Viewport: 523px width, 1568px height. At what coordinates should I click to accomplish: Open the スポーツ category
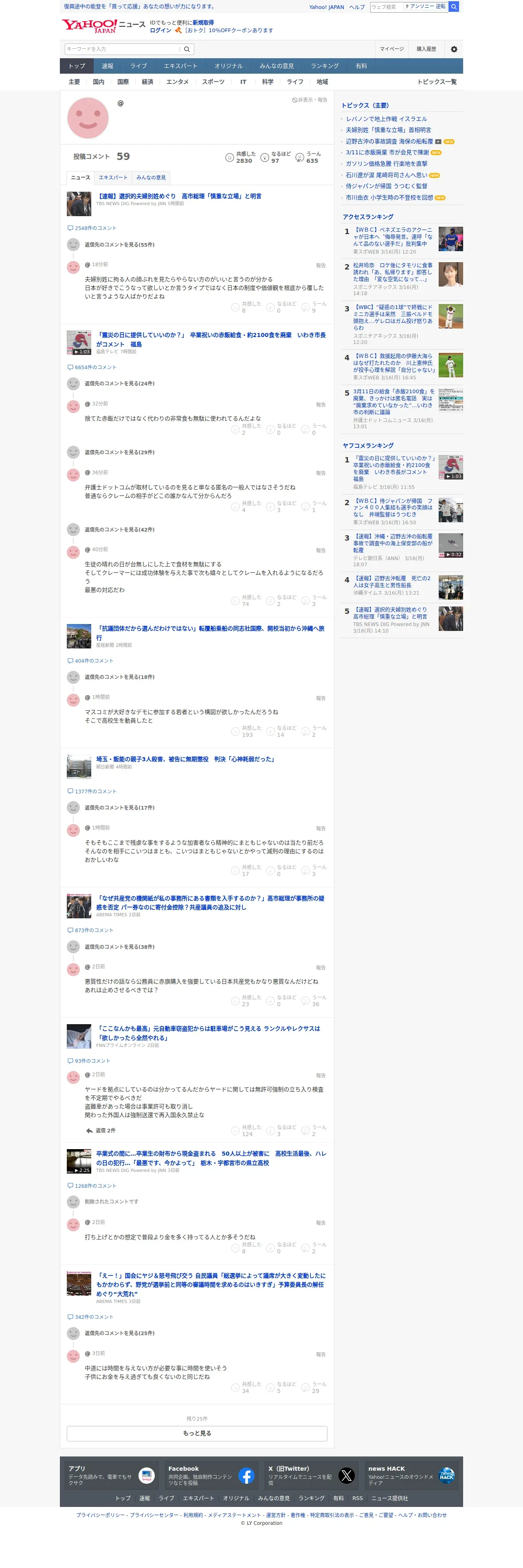click(x=213, y=81)
